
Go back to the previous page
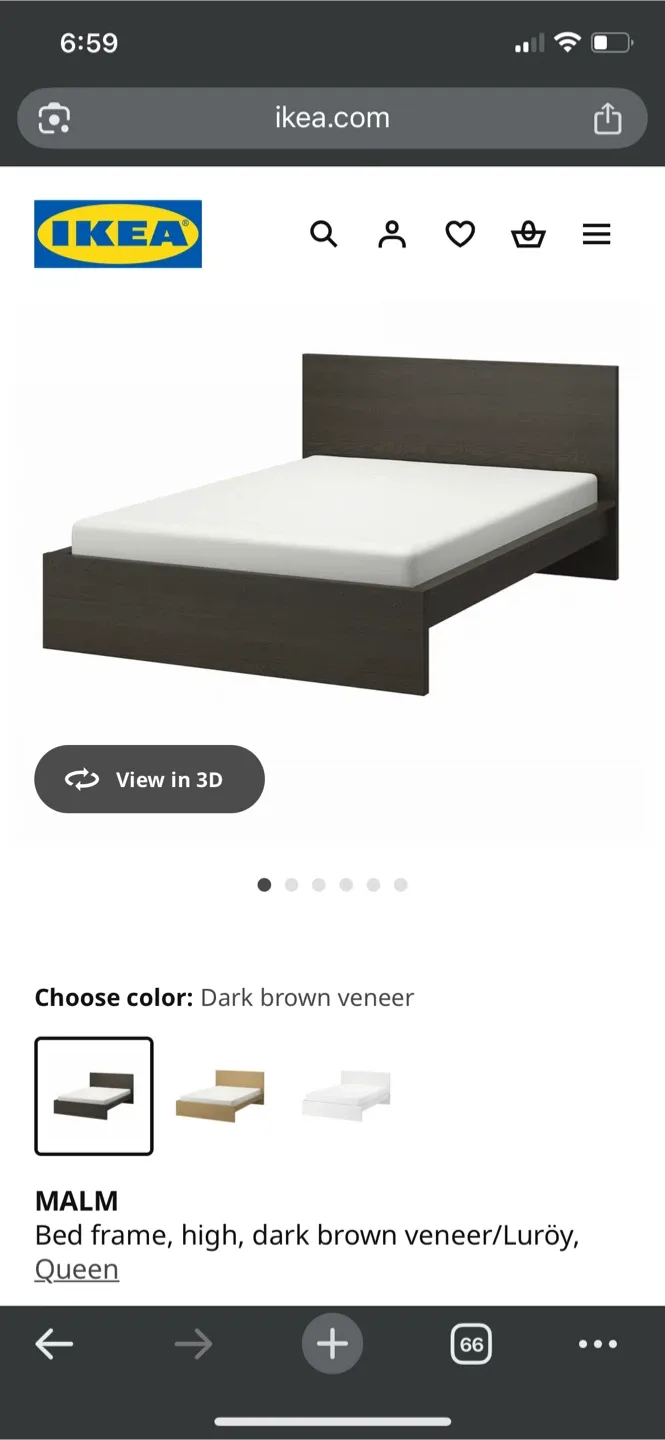click(54, 1344)
